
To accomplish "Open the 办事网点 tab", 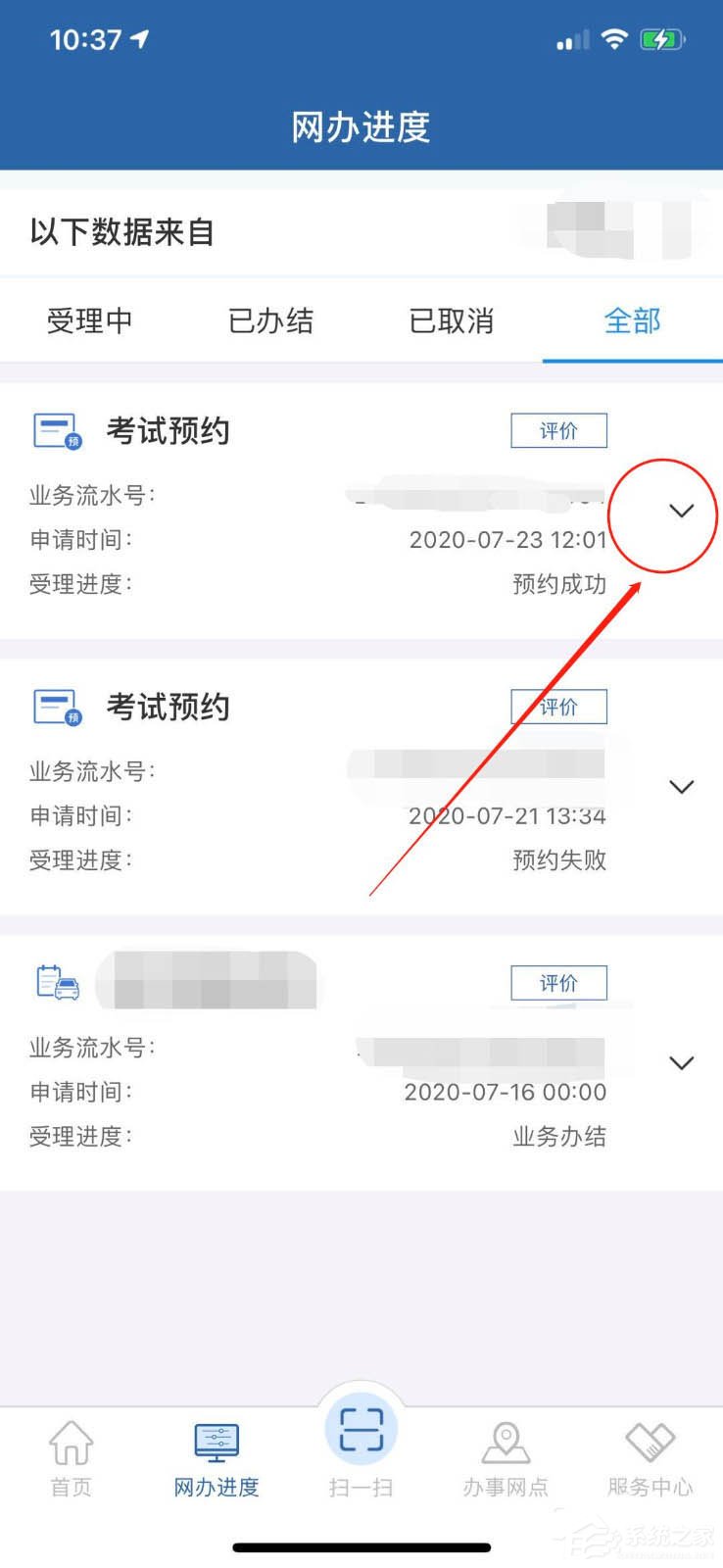I will point(506,1458).
